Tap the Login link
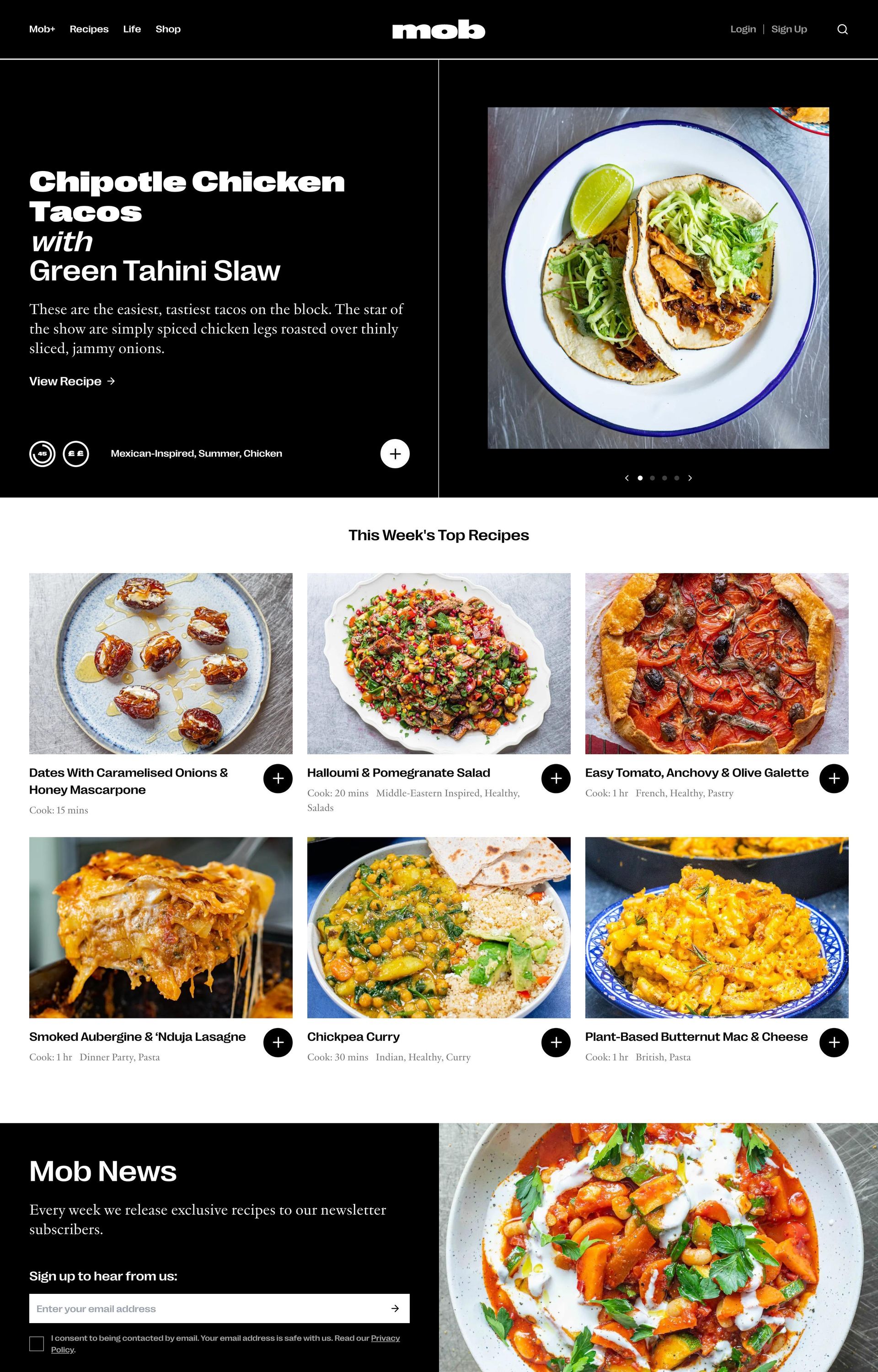The image size is (878, 1372). pos(743,29)
